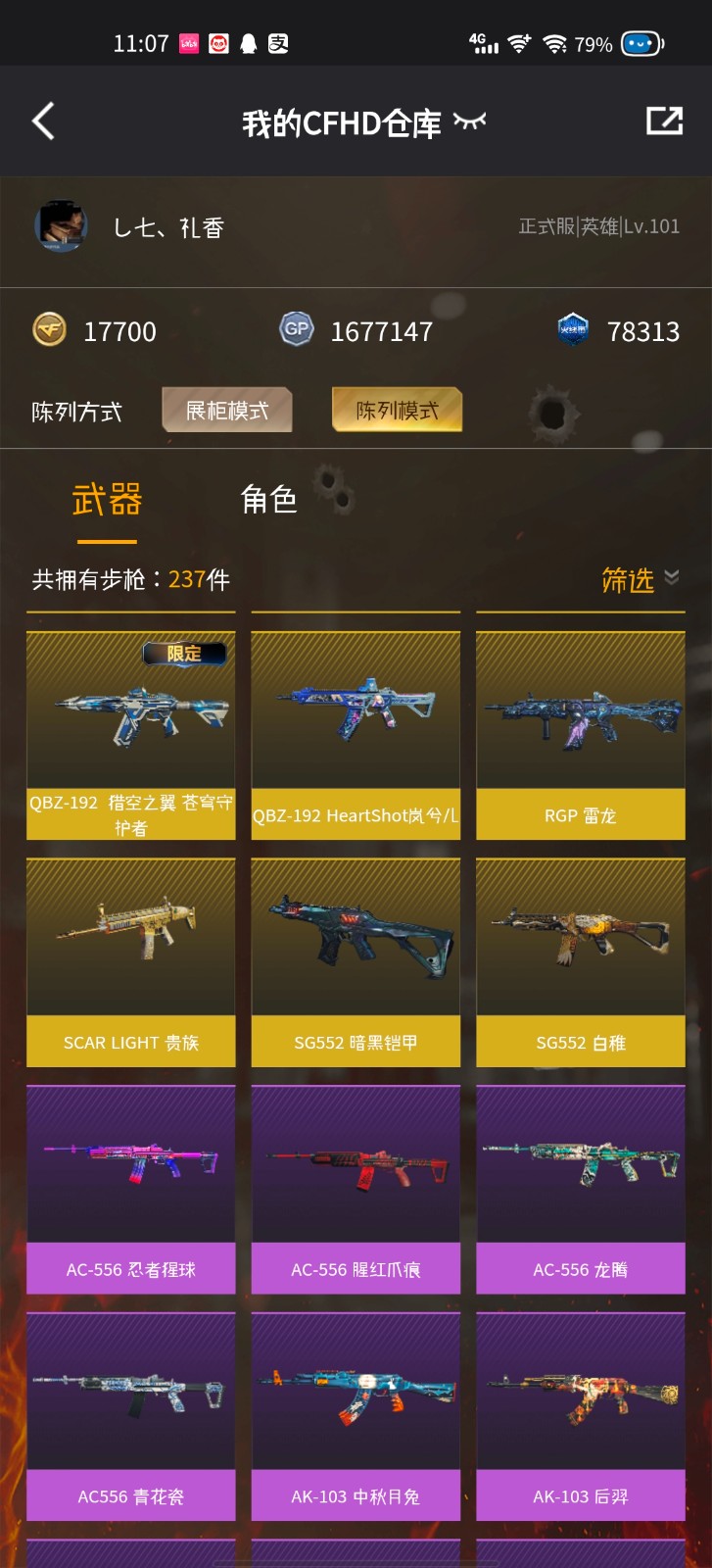Open the AC-556 忍者猩球 card

(x=130, y=1190)
